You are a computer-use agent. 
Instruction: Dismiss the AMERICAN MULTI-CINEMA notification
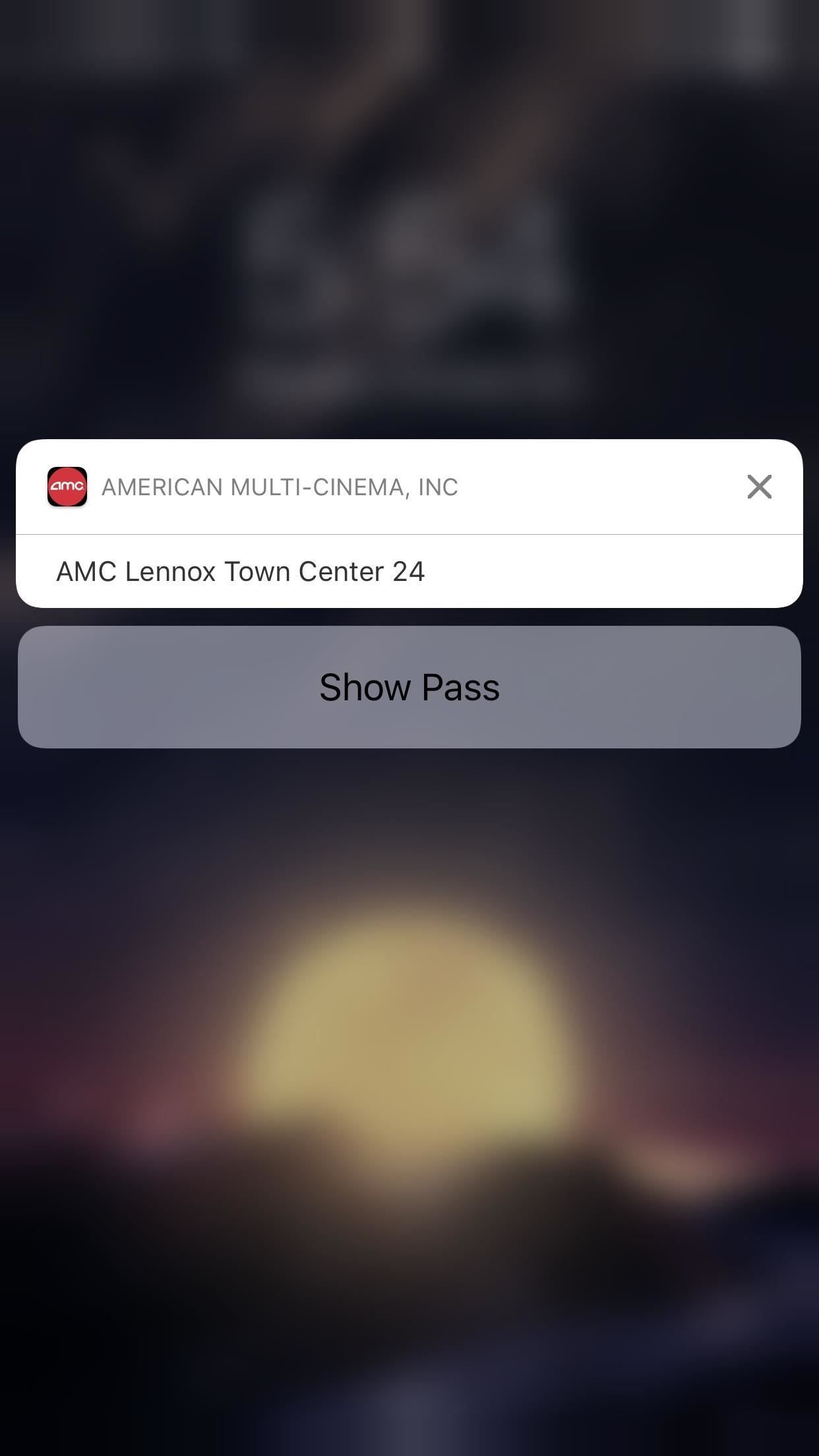coord(759,487)
